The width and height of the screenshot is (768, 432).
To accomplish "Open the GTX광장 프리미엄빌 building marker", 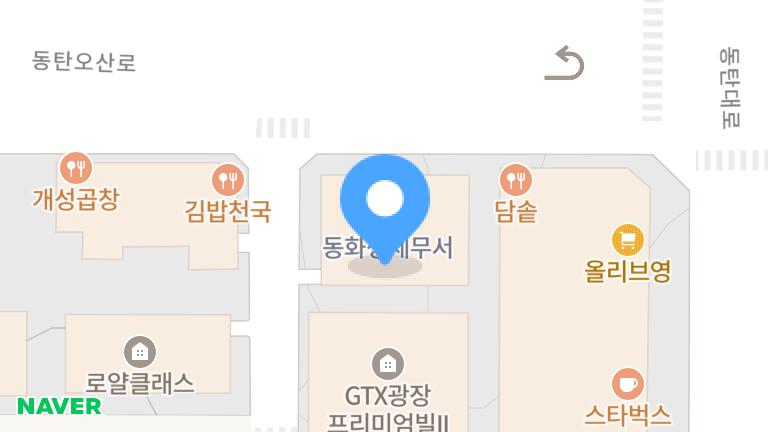I will coord(387,364).
